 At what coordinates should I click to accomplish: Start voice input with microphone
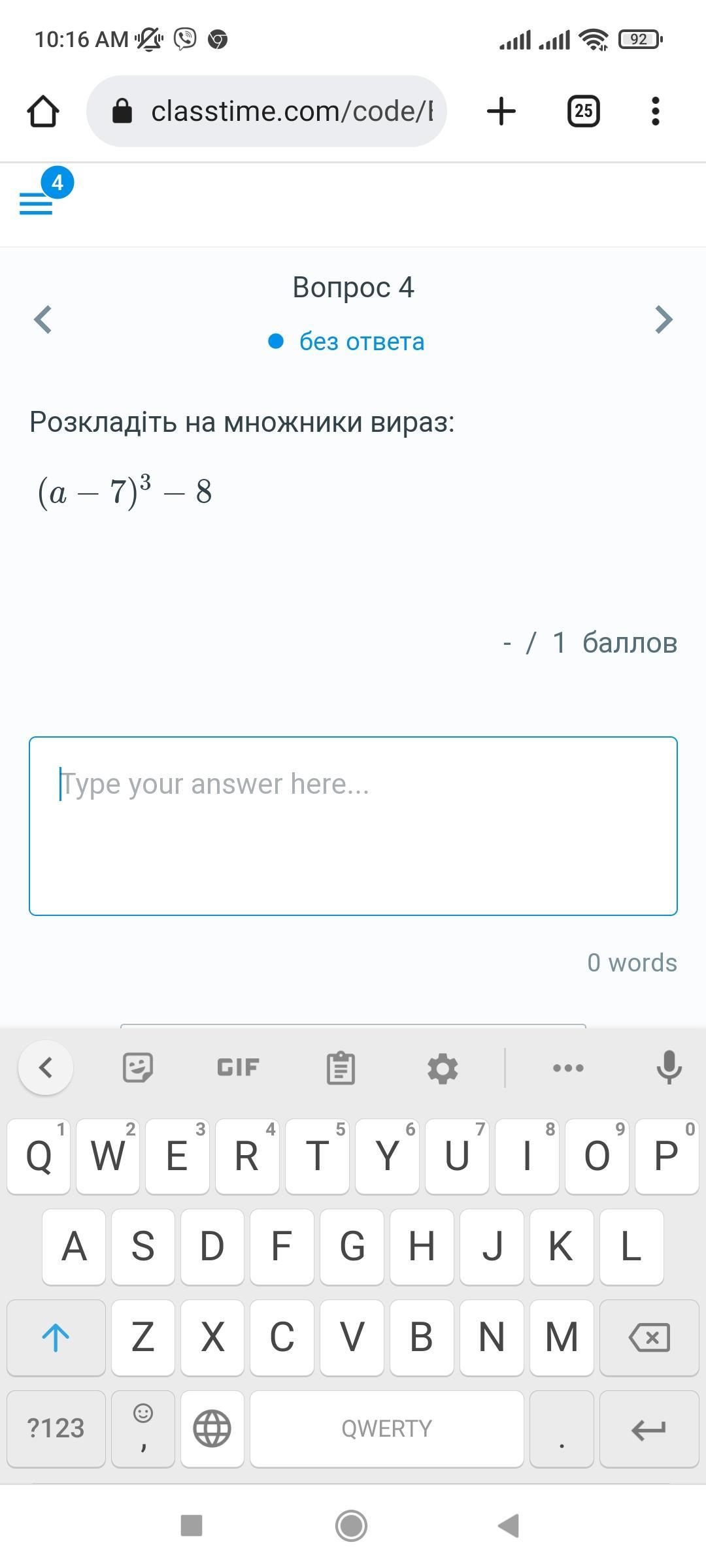[x=668, y=1068]
